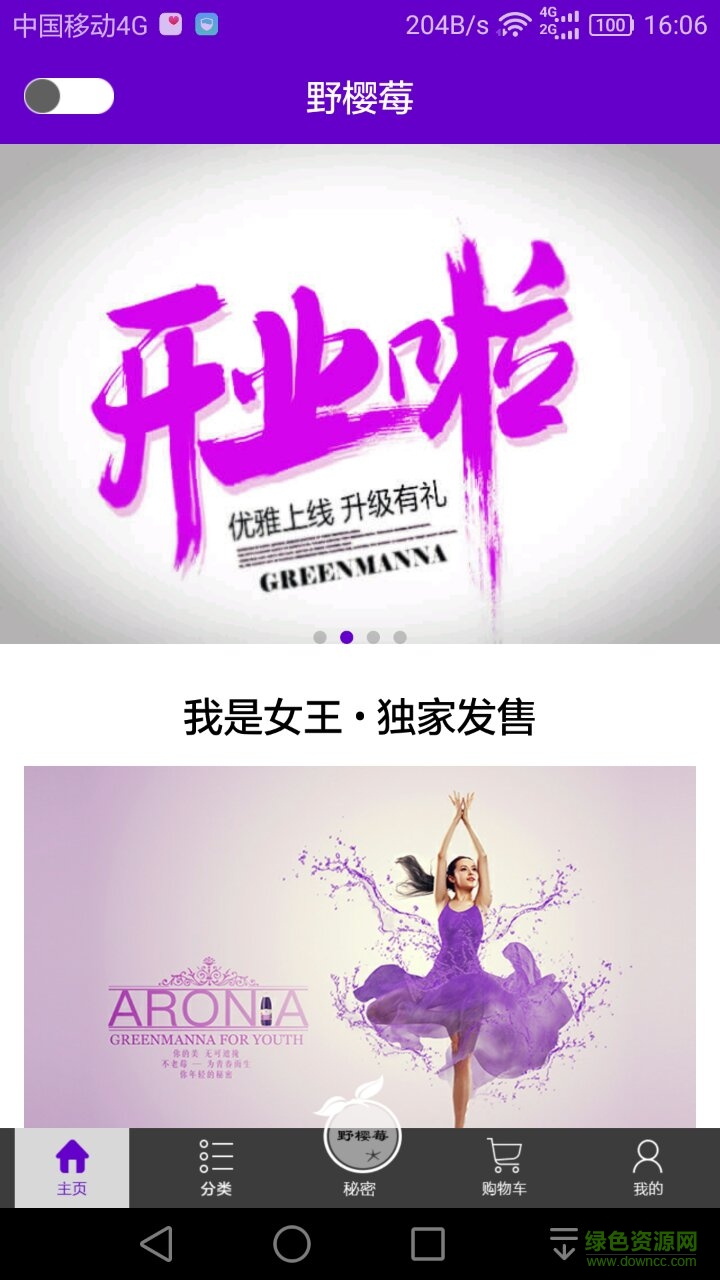This screenshot has height=1280, width=720.
Task: Tap the system home button
Action: point(292,1244)
